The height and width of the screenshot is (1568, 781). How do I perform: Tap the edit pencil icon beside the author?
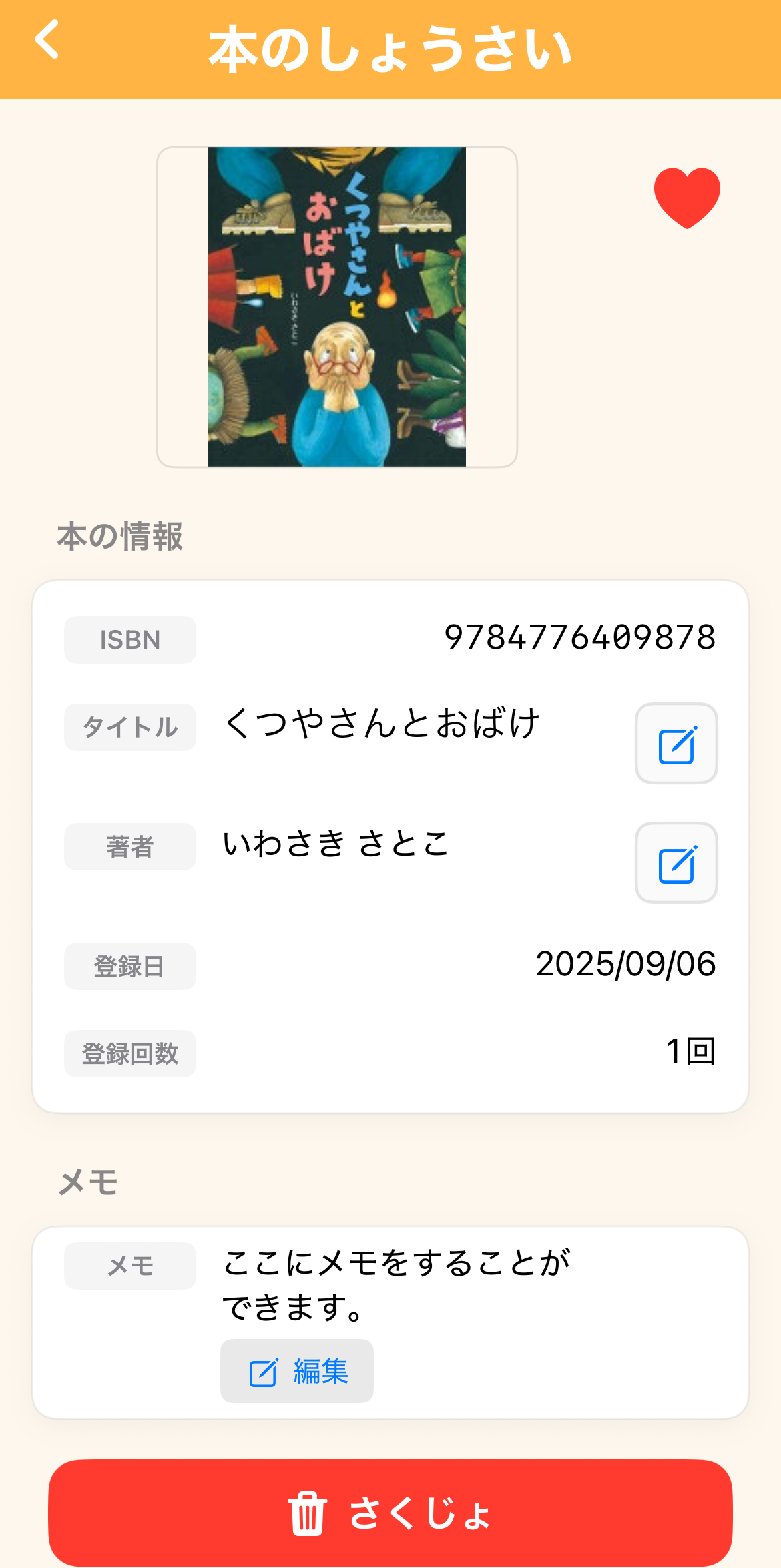pyautogui.click(x=676, y=862)
